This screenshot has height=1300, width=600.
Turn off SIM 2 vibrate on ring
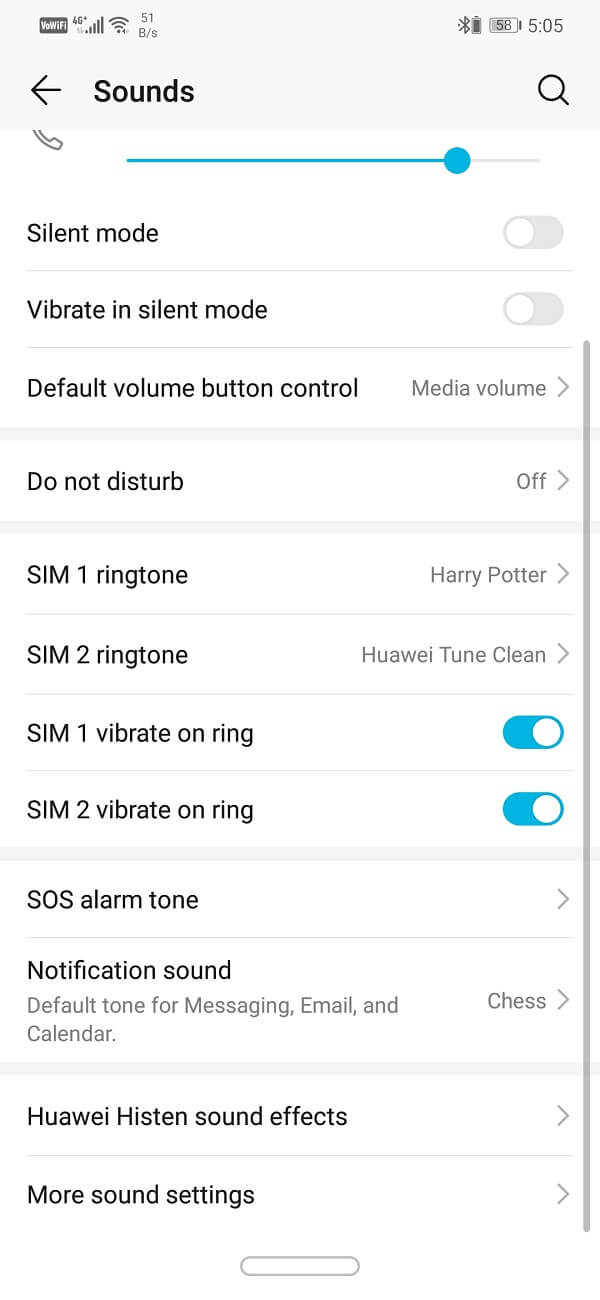[532, 809]
